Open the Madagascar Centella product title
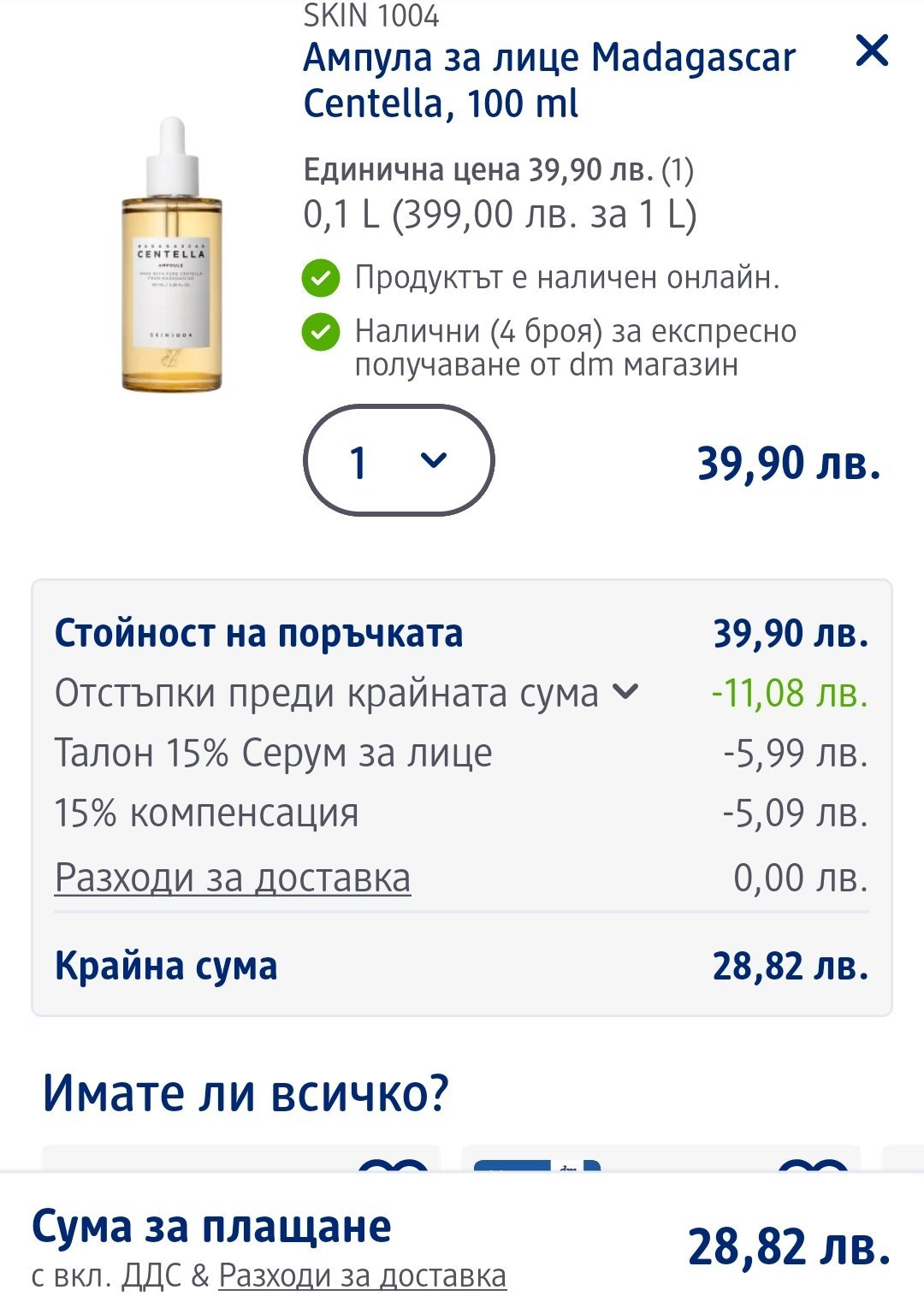The image size is (924, 1302). coord(548,81)
